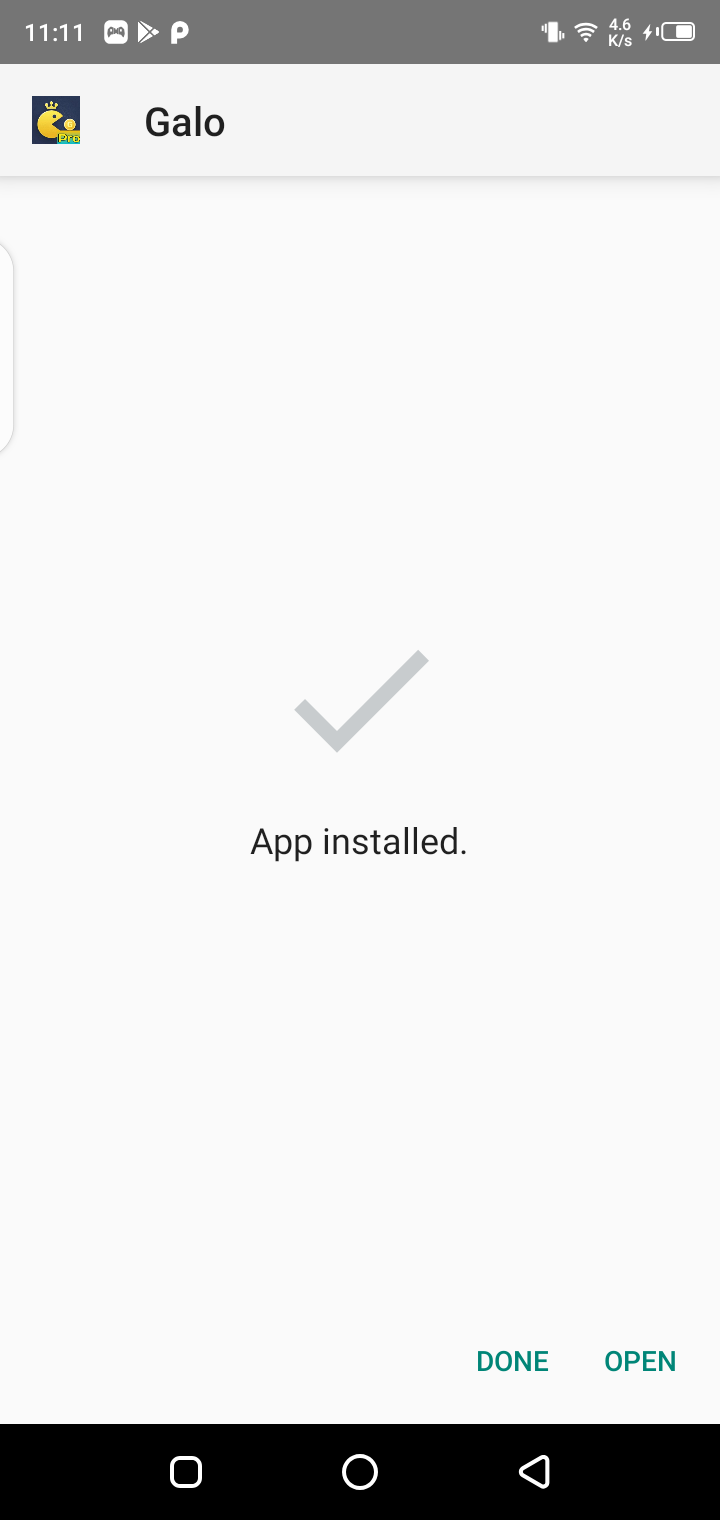Open the newly installed Galo app

(x=640, y=1361)
